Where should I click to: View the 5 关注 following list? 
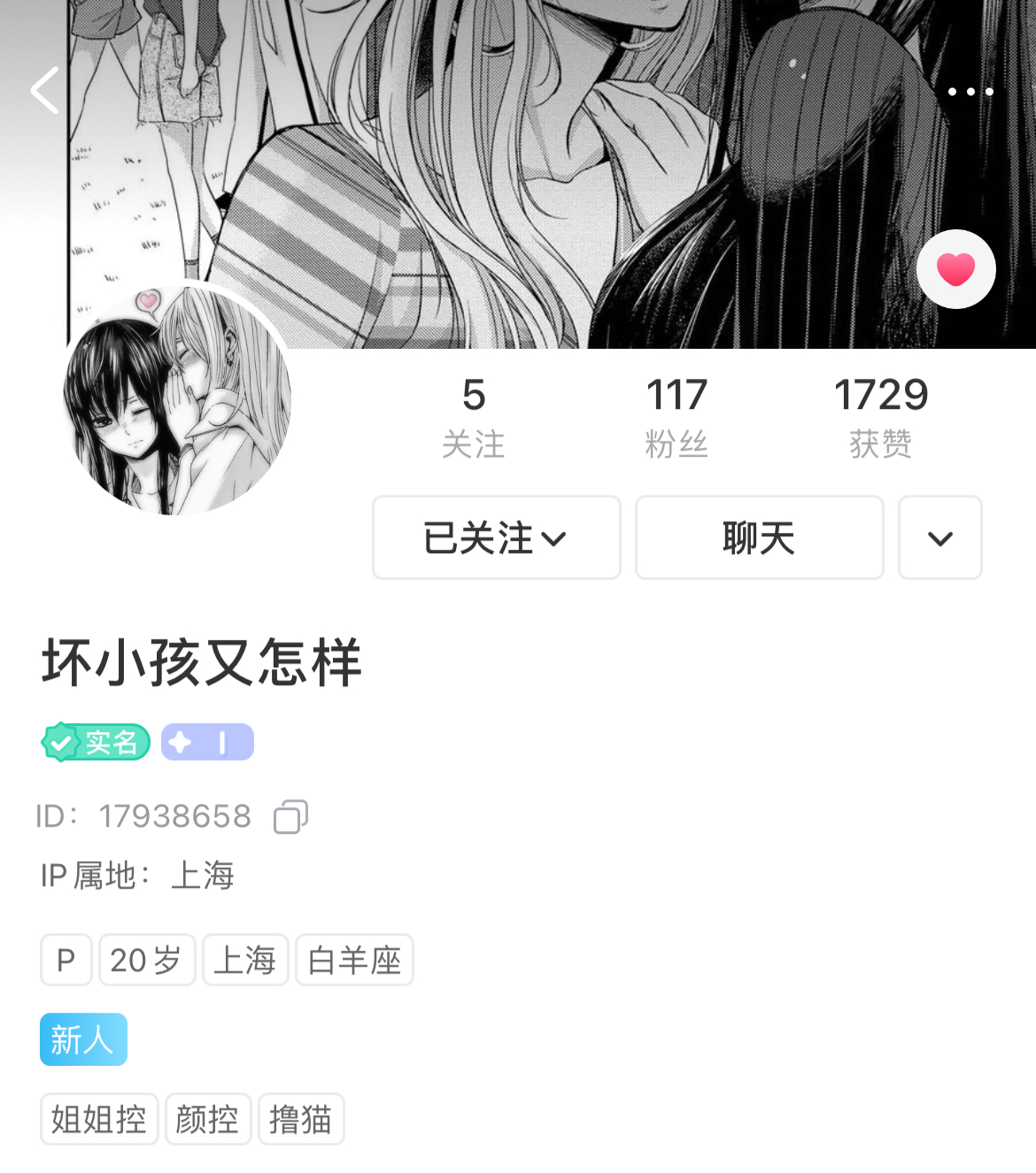coord(474,417)
